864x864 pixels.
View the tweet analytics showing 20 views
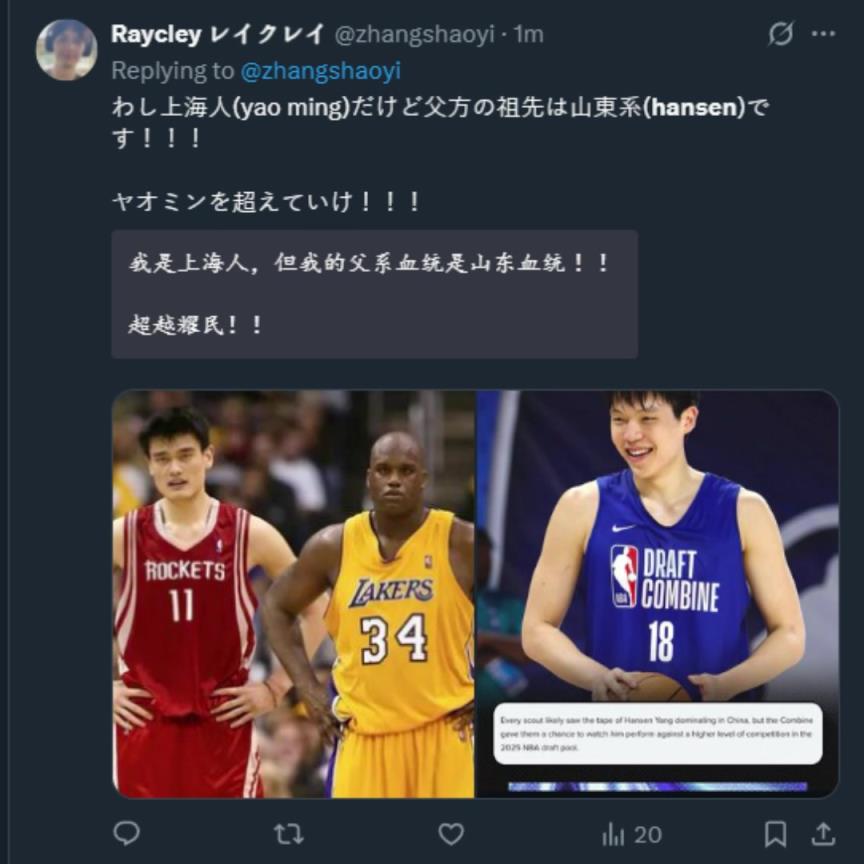(x=632, y=833)
